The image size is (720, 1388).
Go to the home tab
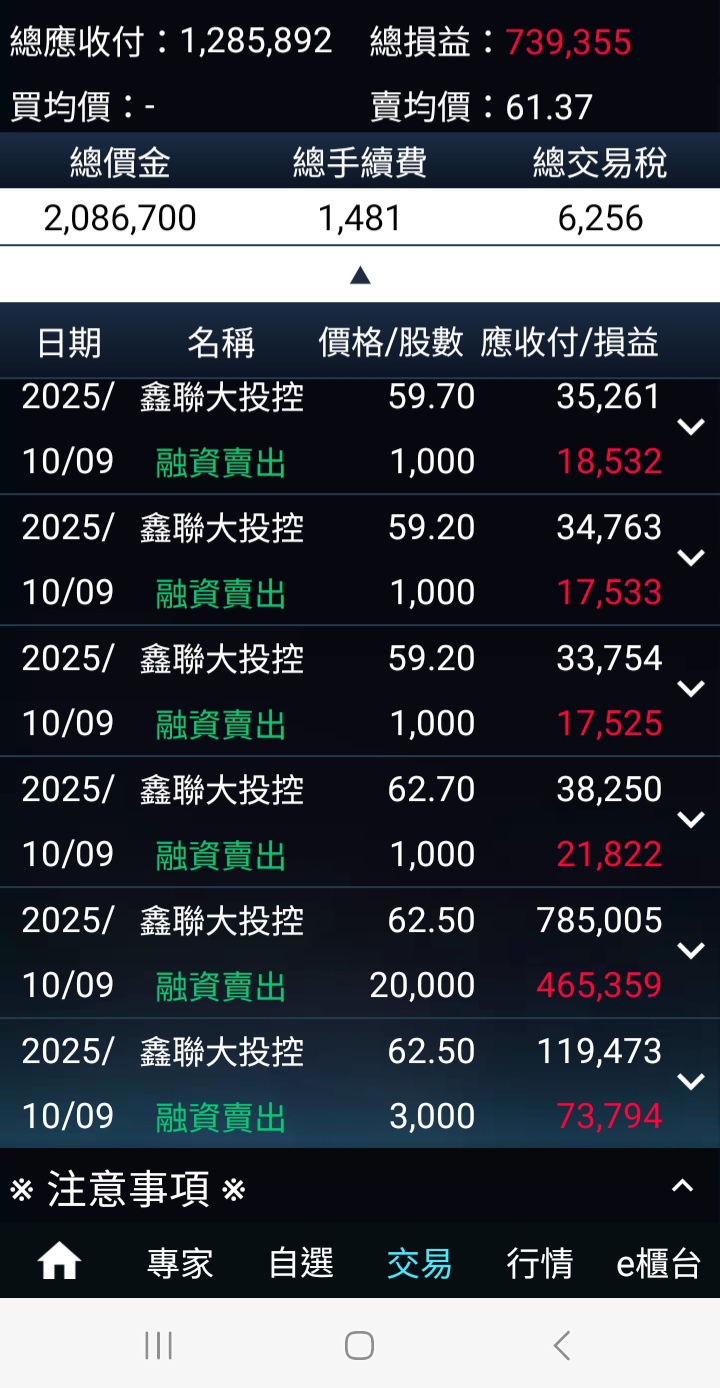coord(59,1263)
